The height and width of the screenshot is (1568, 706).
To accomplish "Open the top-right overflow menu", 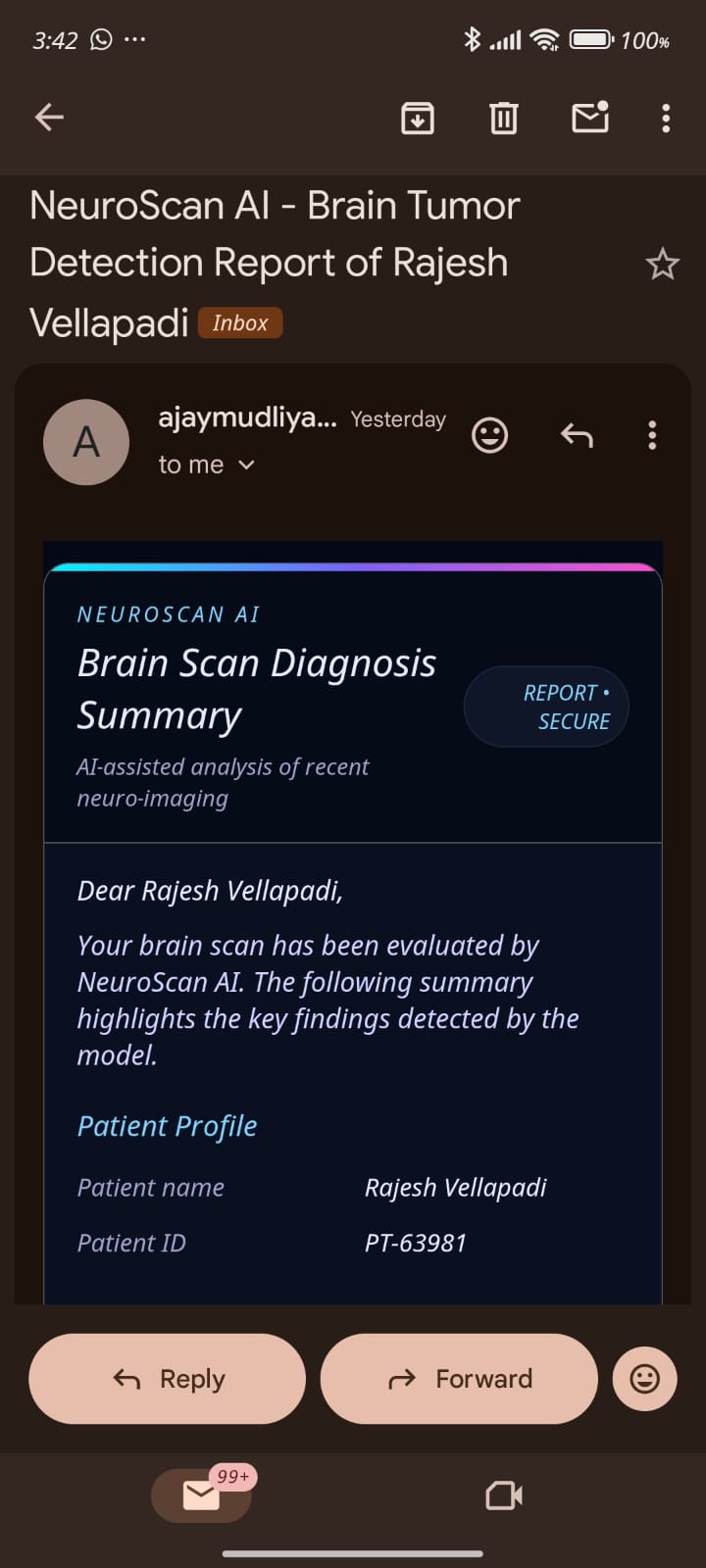I will click(666, 118).
